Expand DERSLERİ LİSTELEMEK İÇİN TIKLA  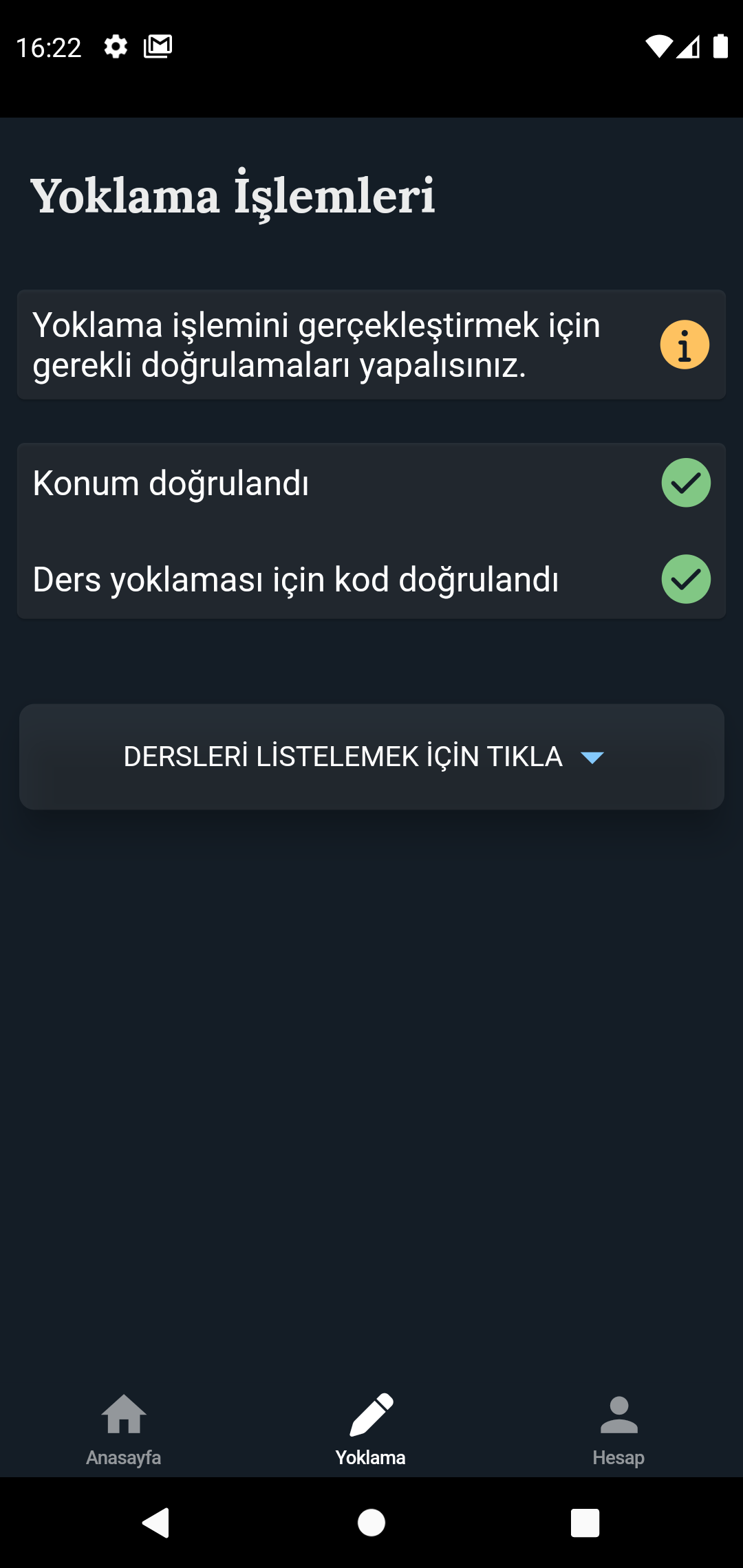(x=371, y=756)
